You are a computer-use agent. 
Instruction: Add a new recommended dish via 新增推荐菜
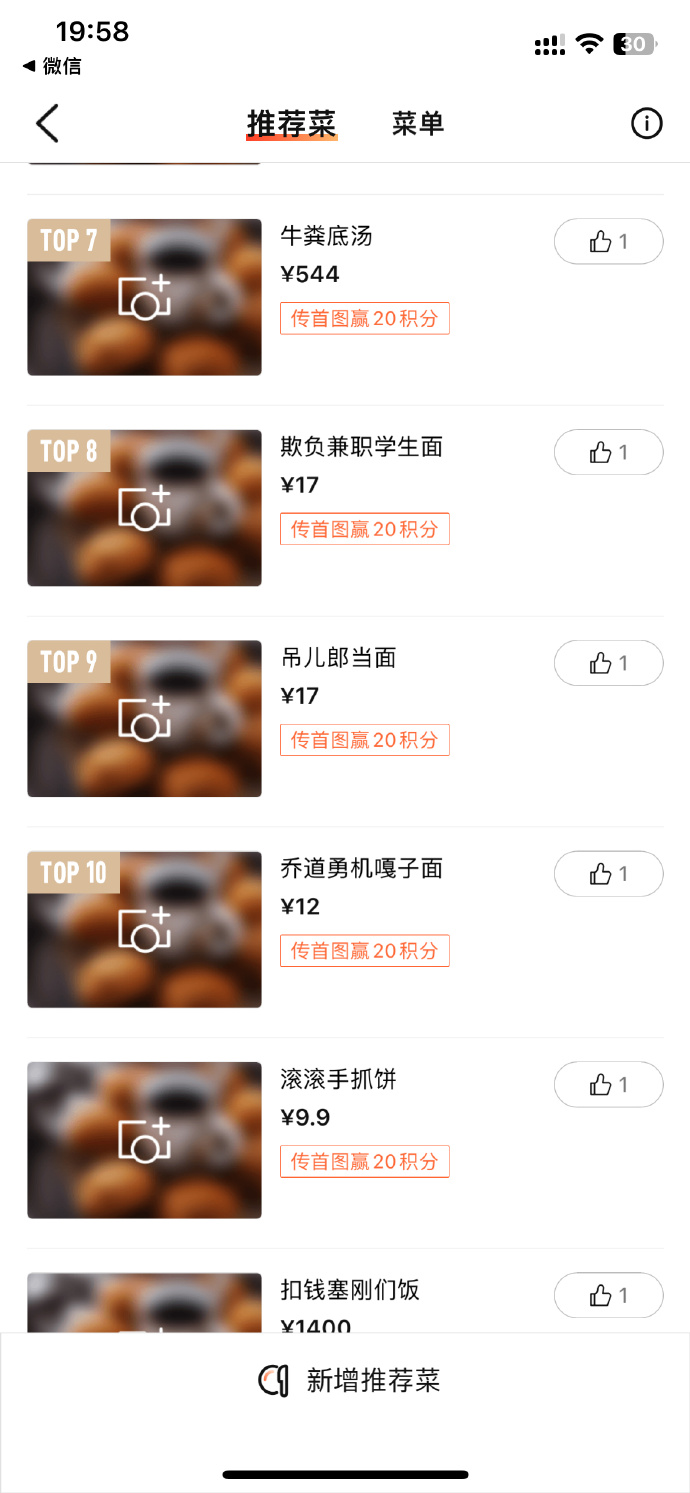[x=350, y=1381]
